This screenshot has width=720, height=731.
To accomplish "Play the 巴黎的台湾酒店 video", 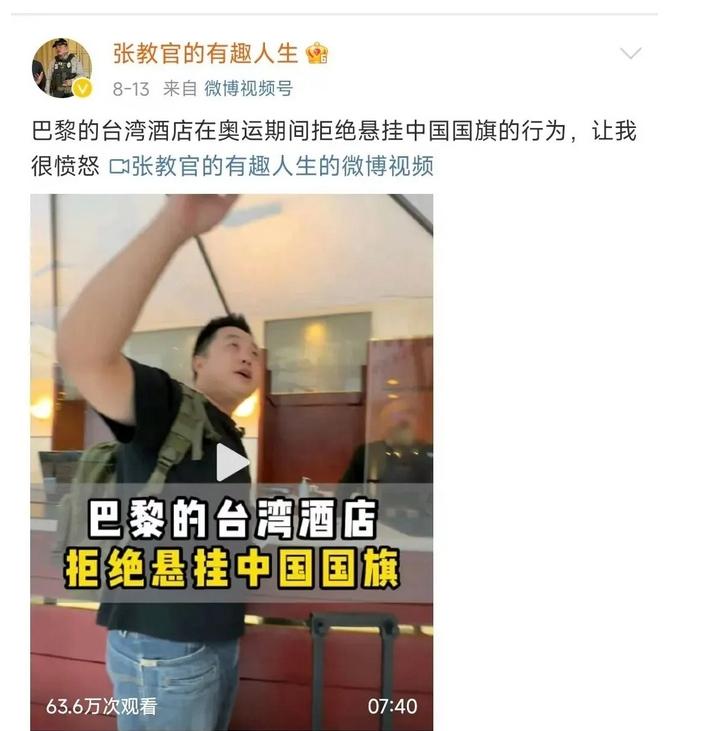I will (x=232, y=462).
